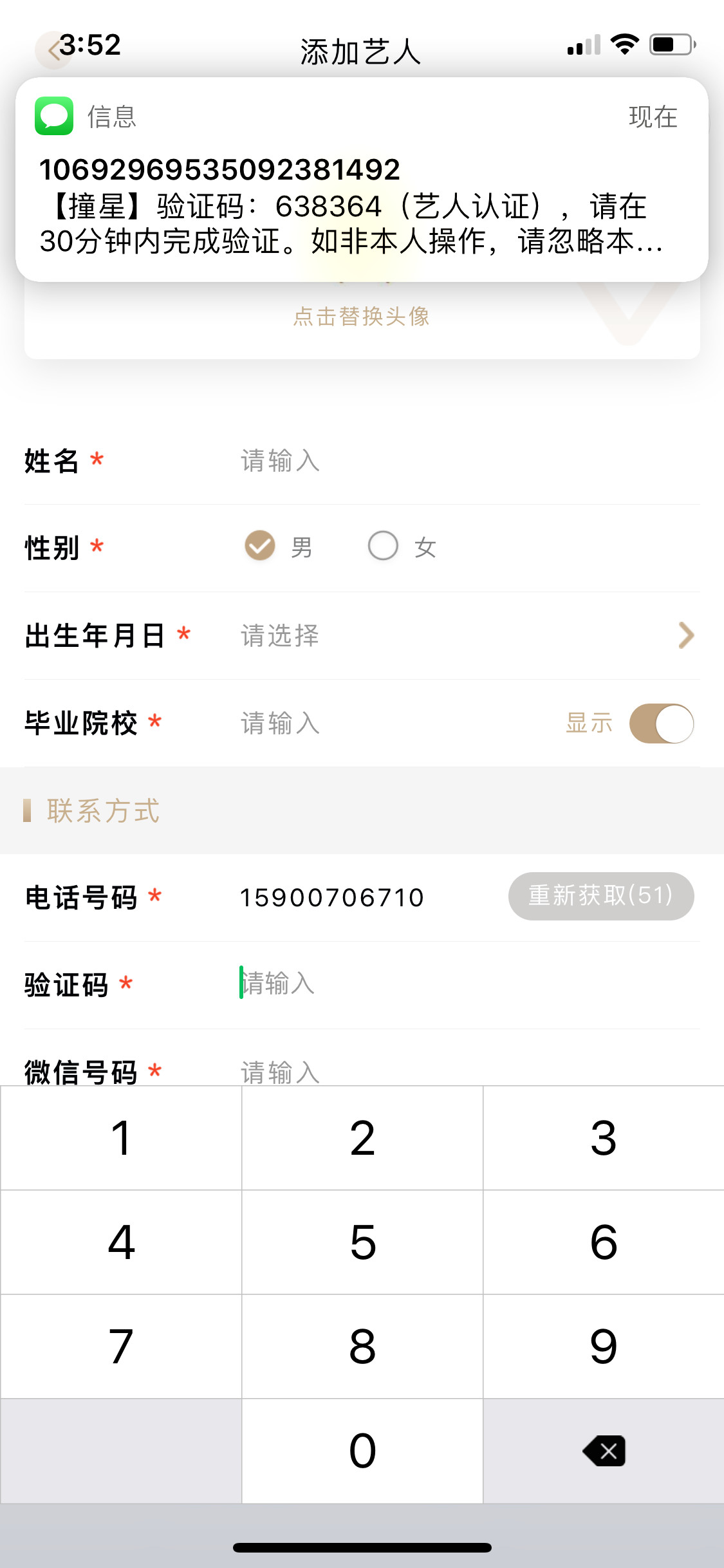Focus the 微信号码 input field
Screen dimensions: 724x1568
450,1071
